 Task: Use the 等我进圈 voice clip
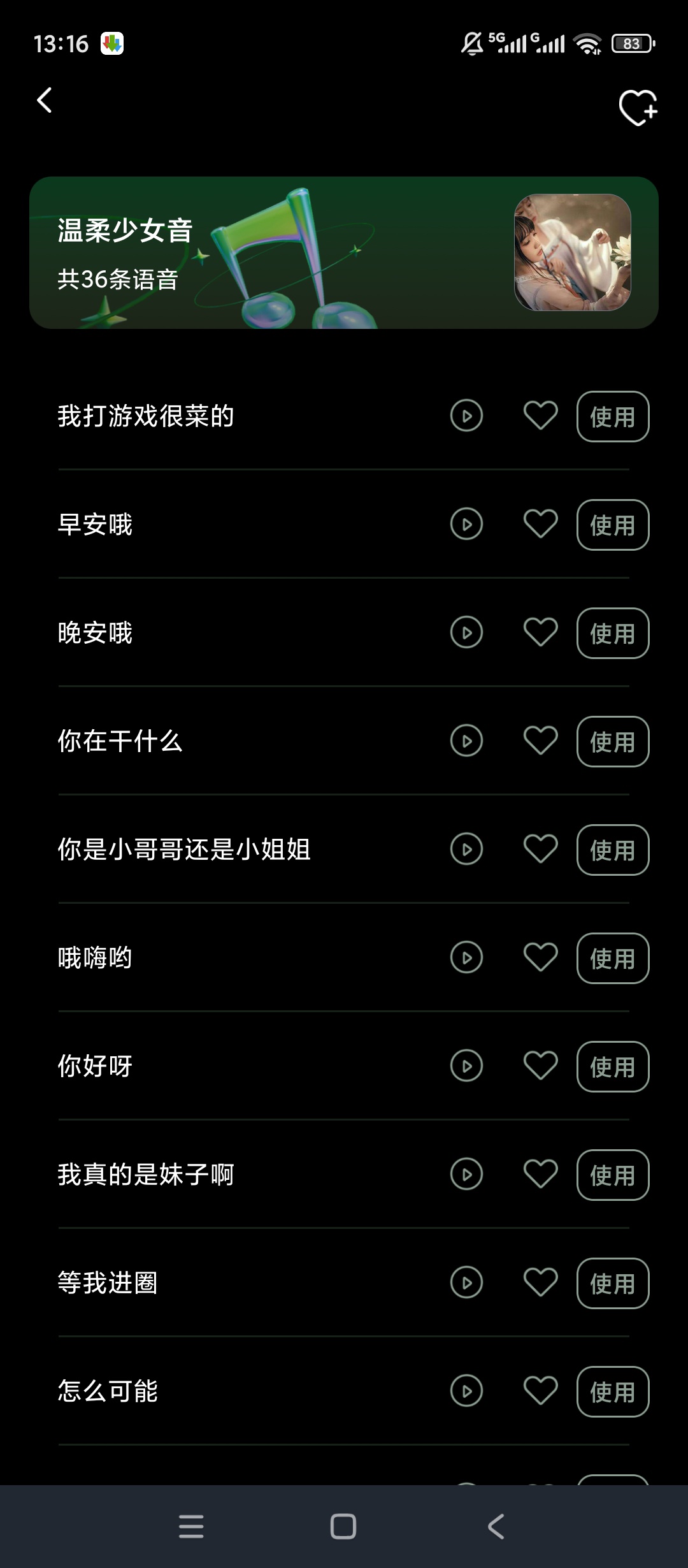613,1283
